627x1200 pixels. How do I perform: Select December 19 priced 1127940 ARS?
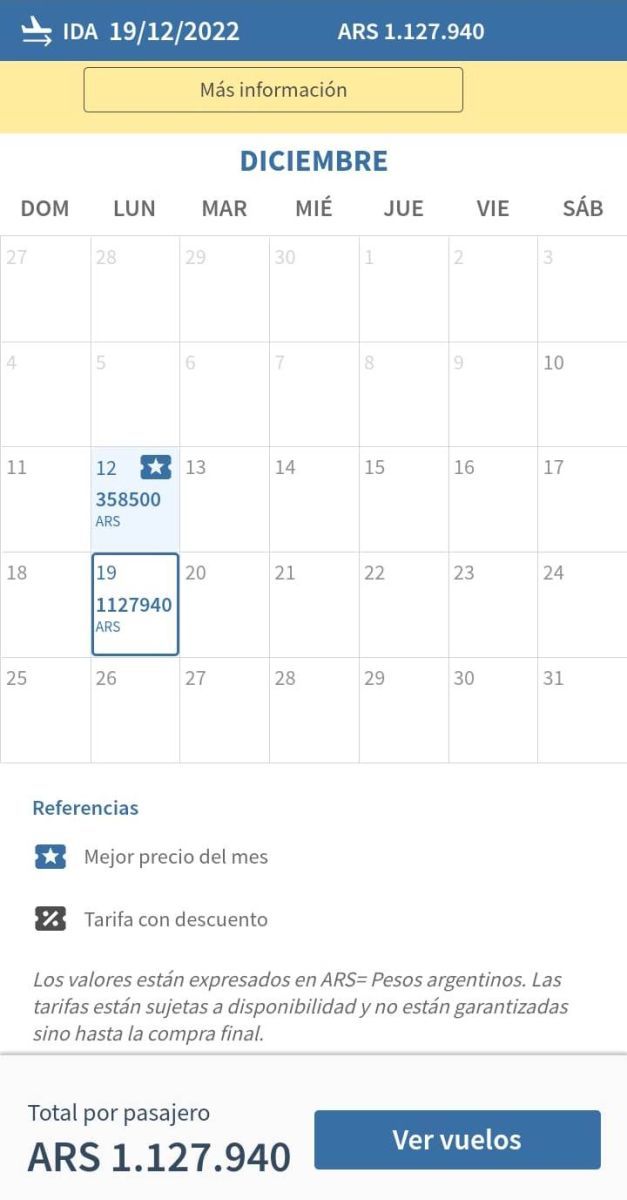pyautogui.click(x=134, y=604)
